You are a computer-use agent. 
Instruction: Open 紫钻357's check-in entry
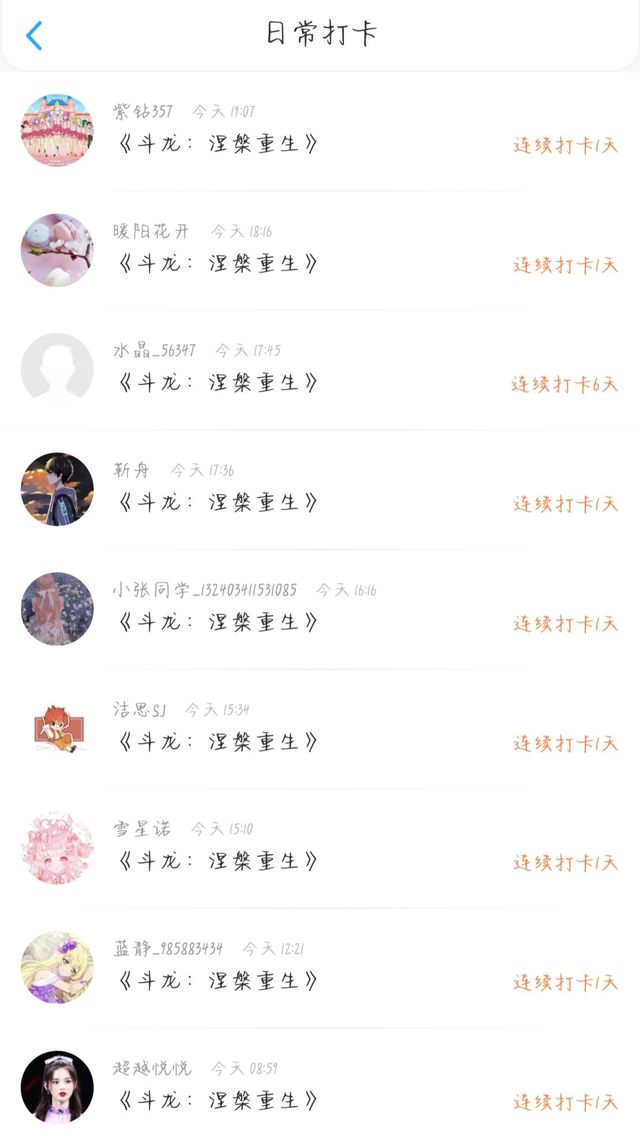pyautogui.click(x=320, y=130)
